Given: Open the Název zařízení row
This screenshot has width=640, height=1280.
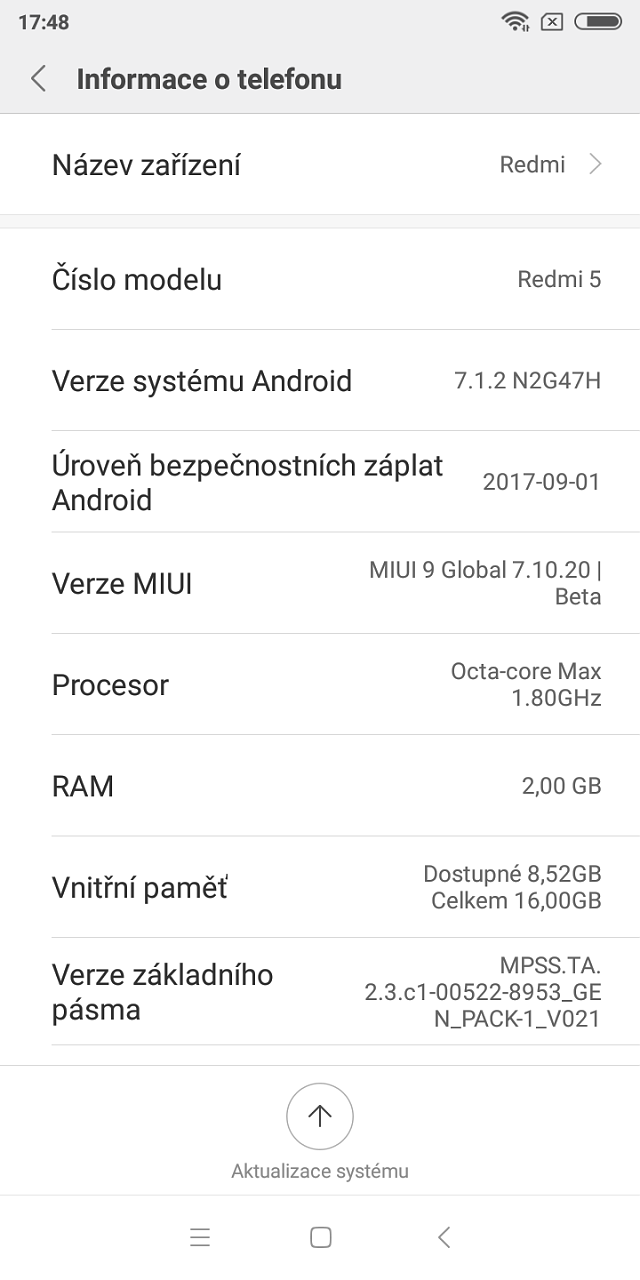Looking at the screenshot, I should click(320, 164).
